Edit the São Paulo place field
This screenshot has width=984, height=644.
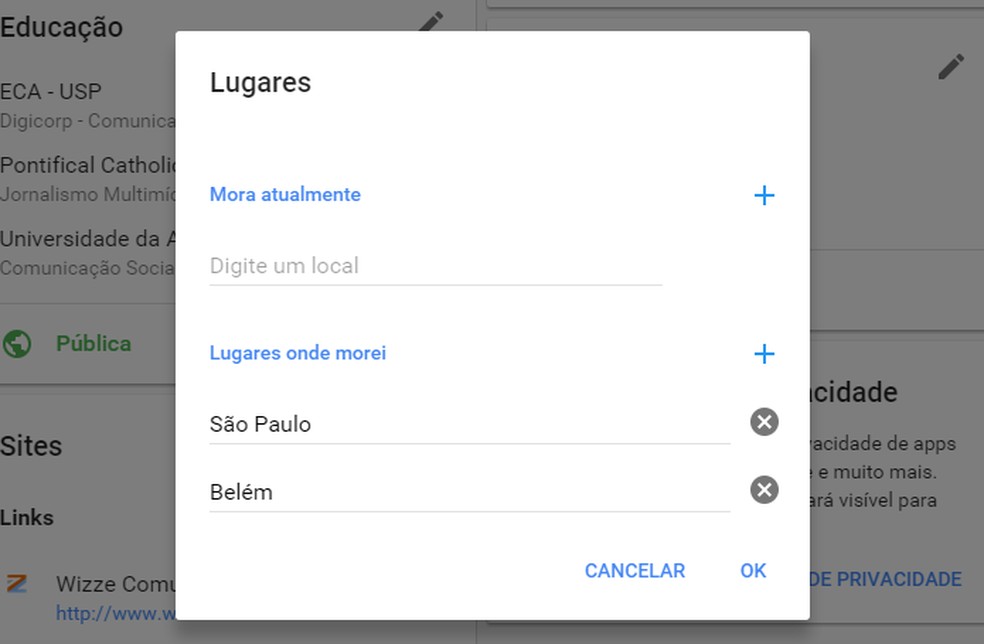click(x=468, y=424)
